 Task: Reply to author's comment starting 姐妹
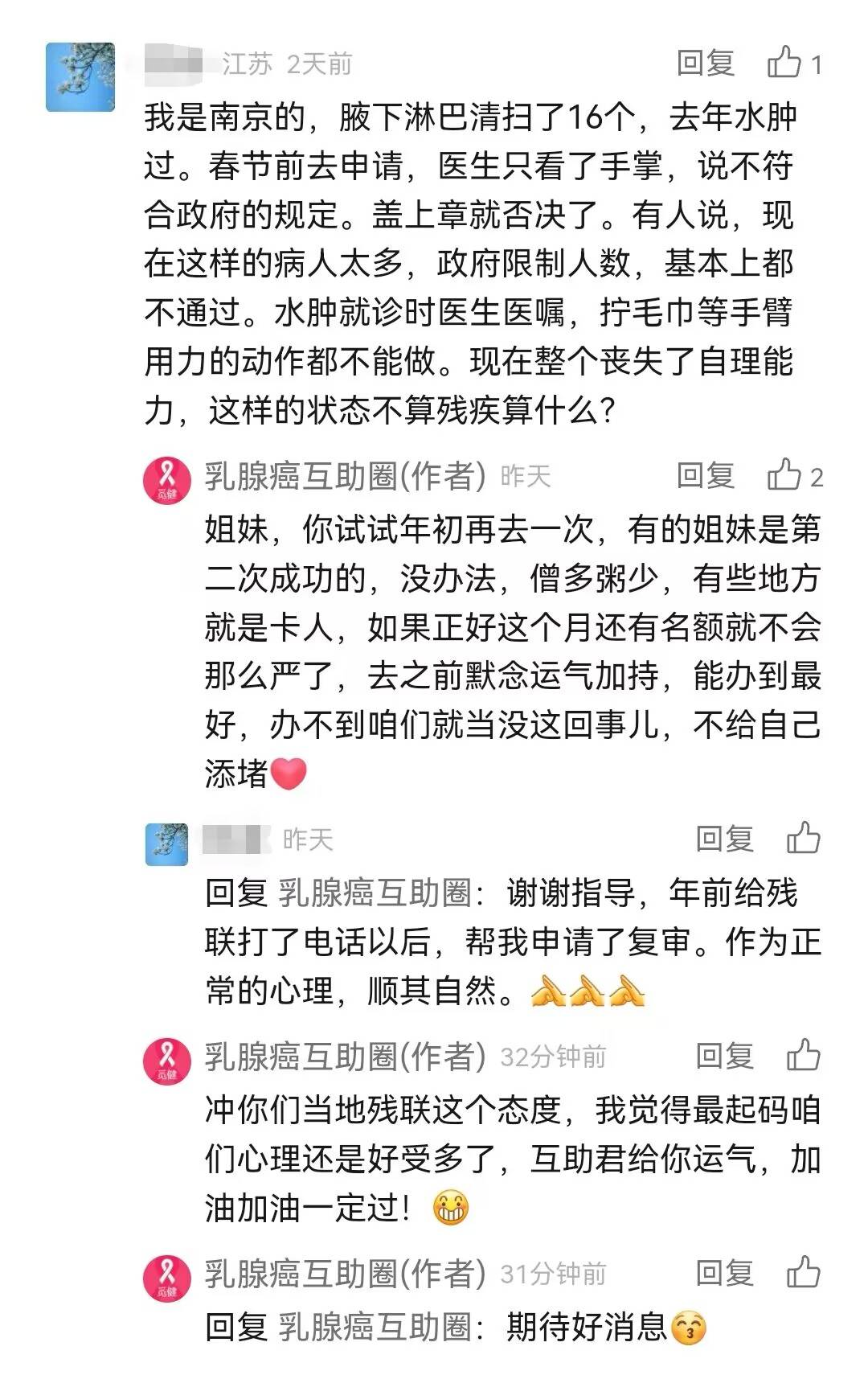coord(705,475)
